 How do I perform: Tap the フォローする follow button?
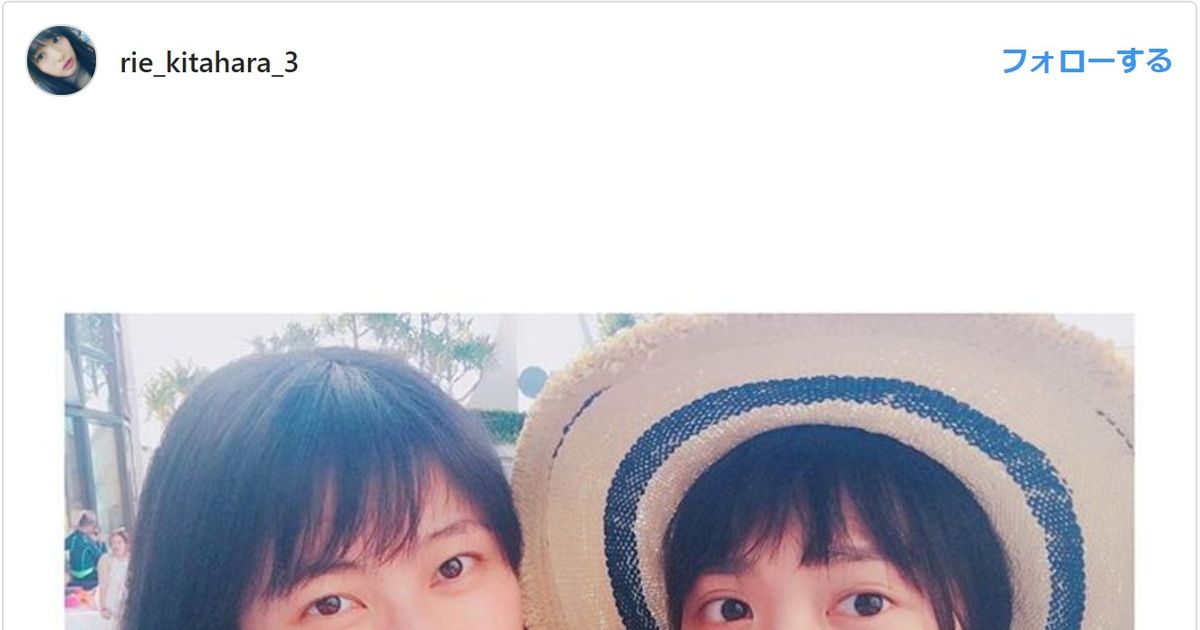click(x=1086, y=61)
